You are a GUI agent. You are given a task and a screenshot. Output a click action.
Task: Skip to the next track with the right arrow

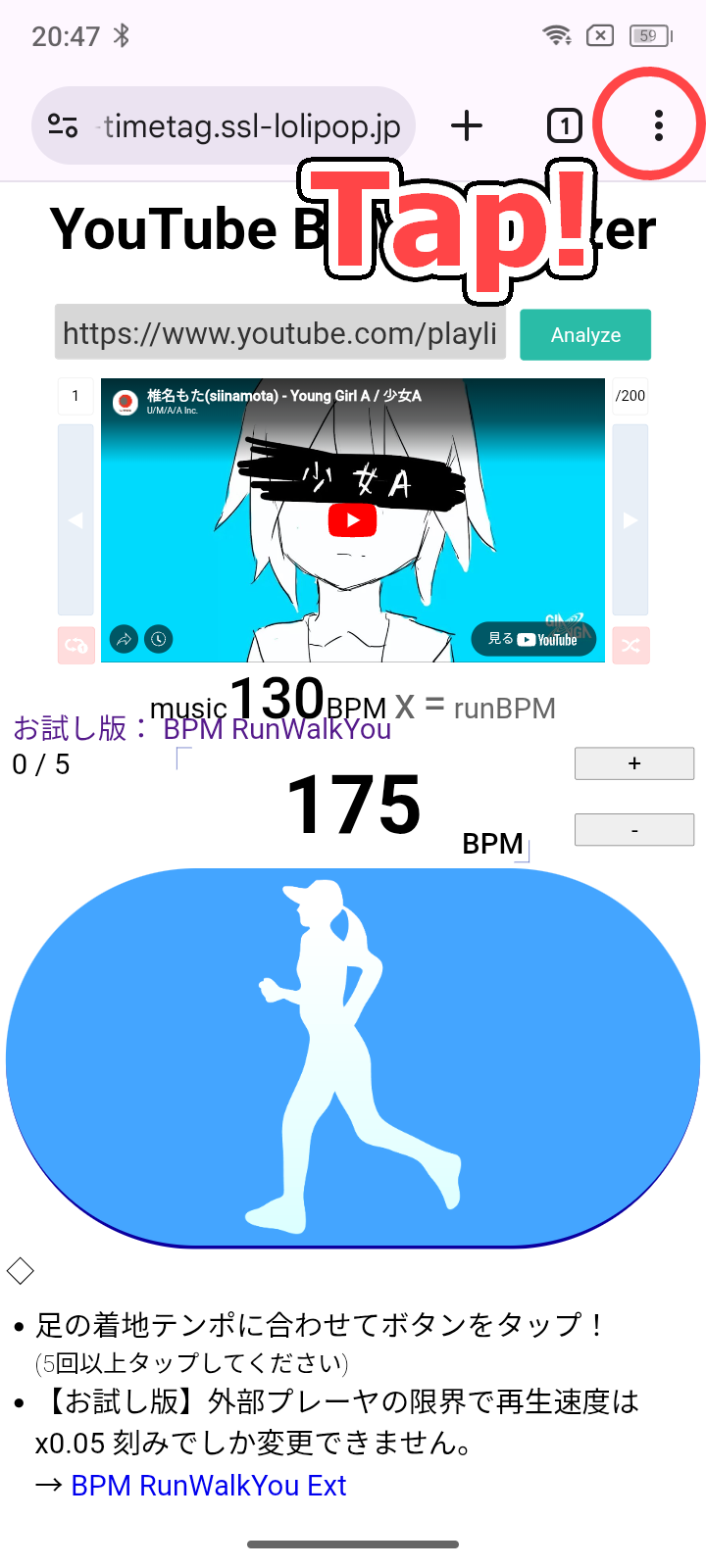[630, 520]
